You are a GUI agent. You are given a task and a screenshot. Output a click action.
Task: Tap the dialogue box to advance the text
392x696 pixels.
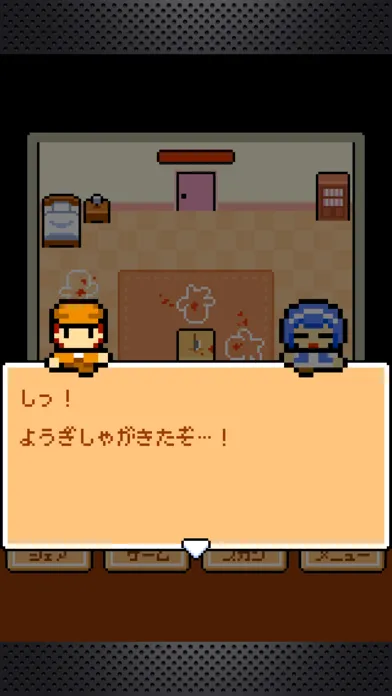coord(196,455)
